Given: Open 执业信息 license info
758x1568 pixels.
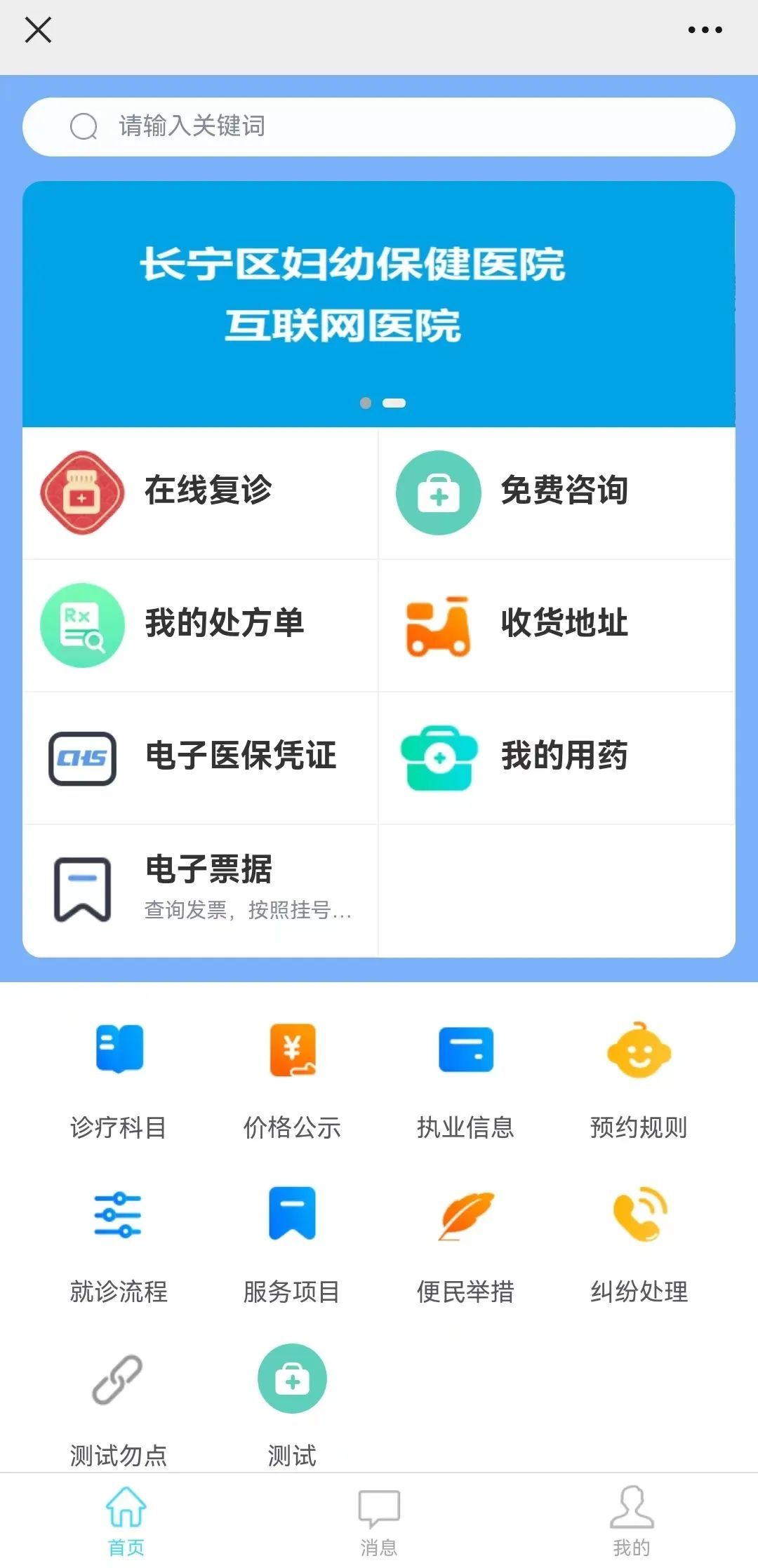Looking at the screenshot, I should point(465,1080).
